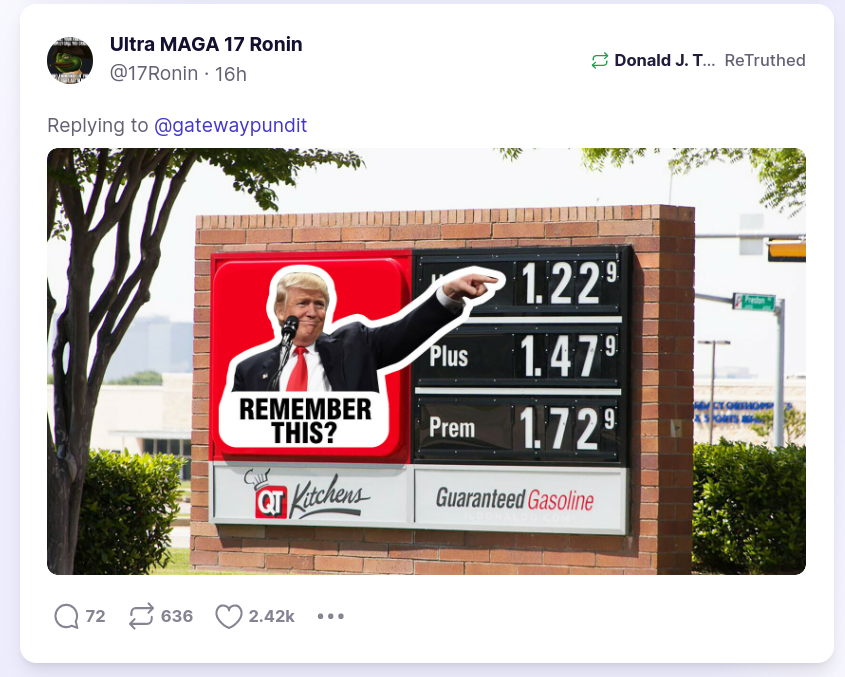Open the three-dot more options menu

pos(330,616)
